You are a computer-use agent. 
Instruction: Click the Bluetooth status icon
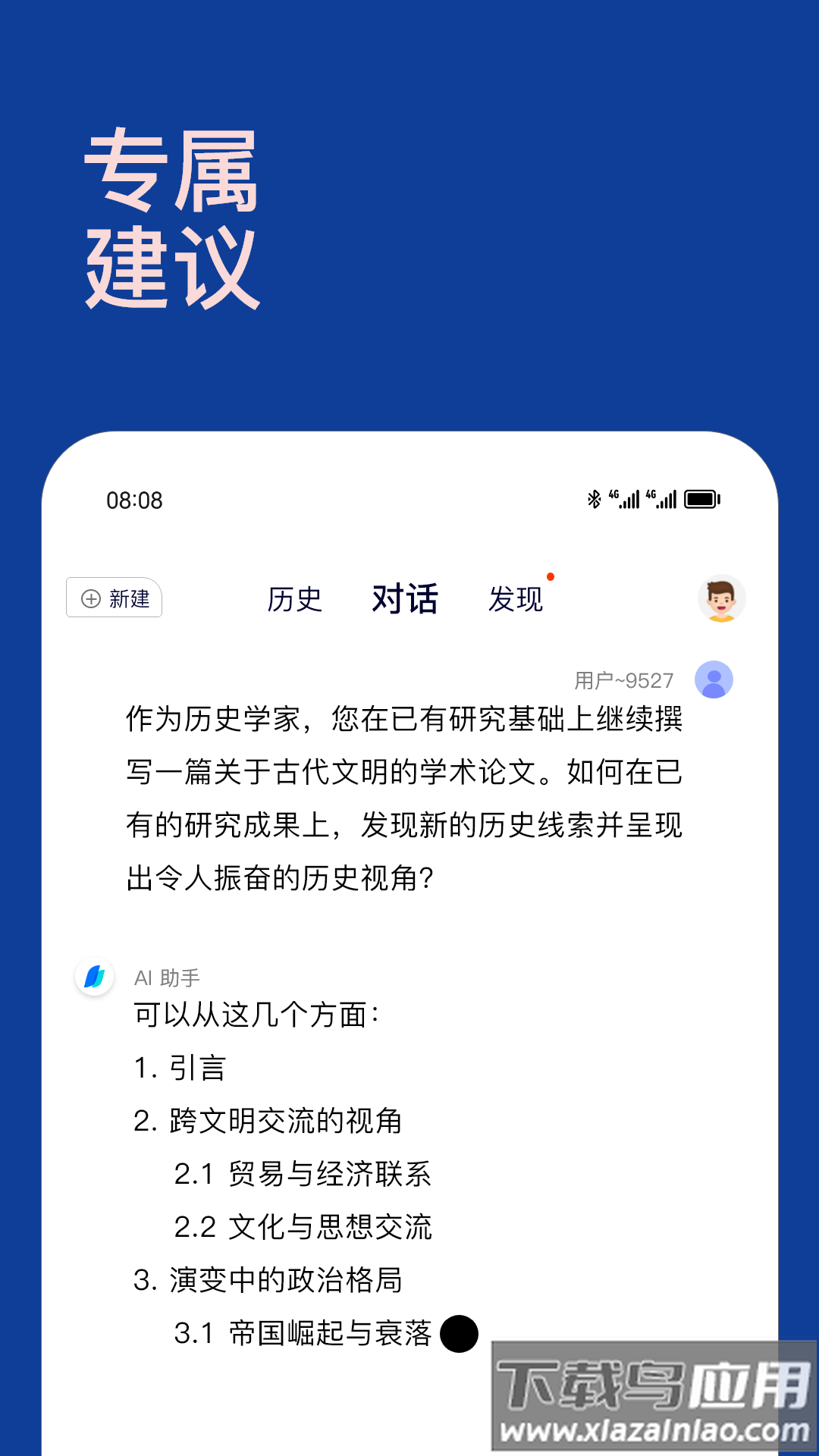coord(594,500)
